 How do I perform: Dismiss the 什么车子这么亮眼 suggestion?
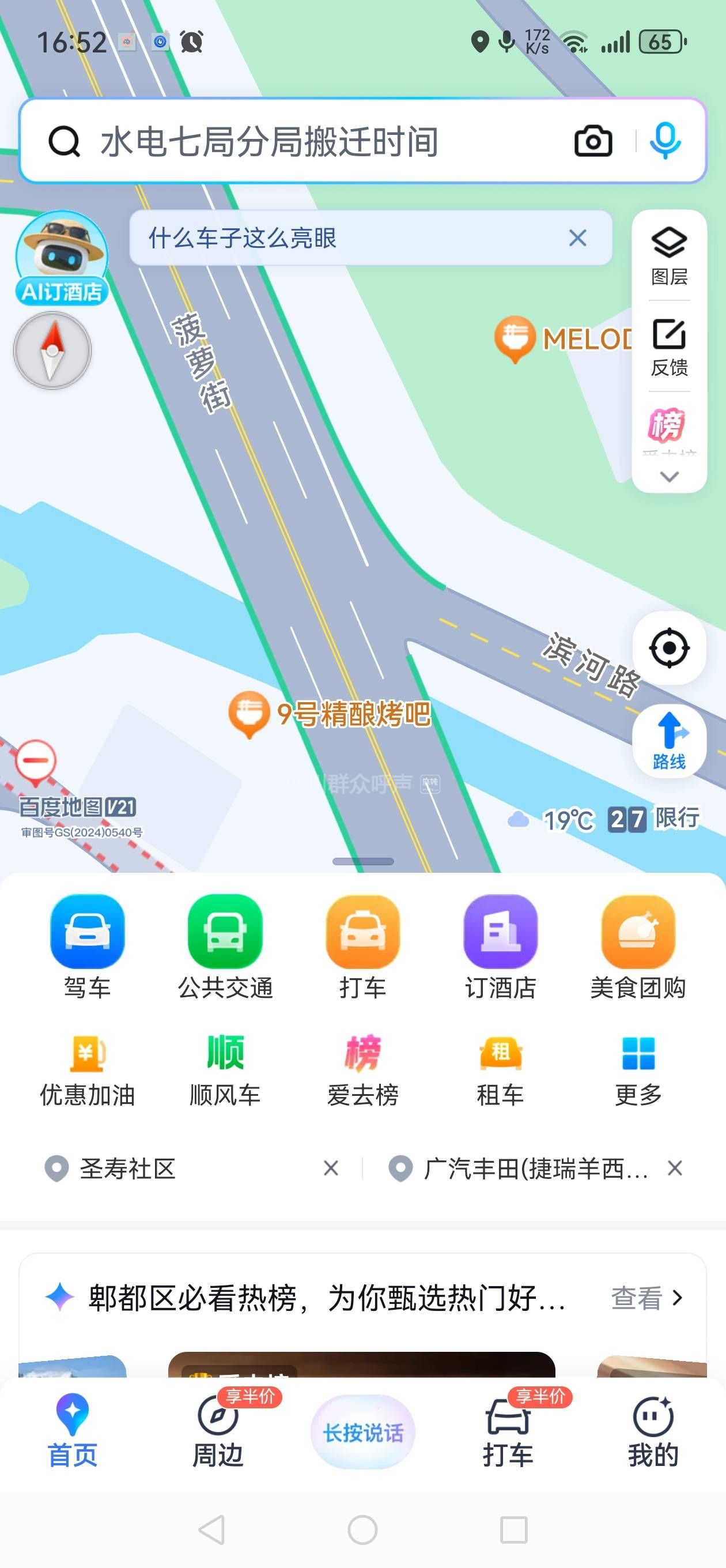[577, 238]
